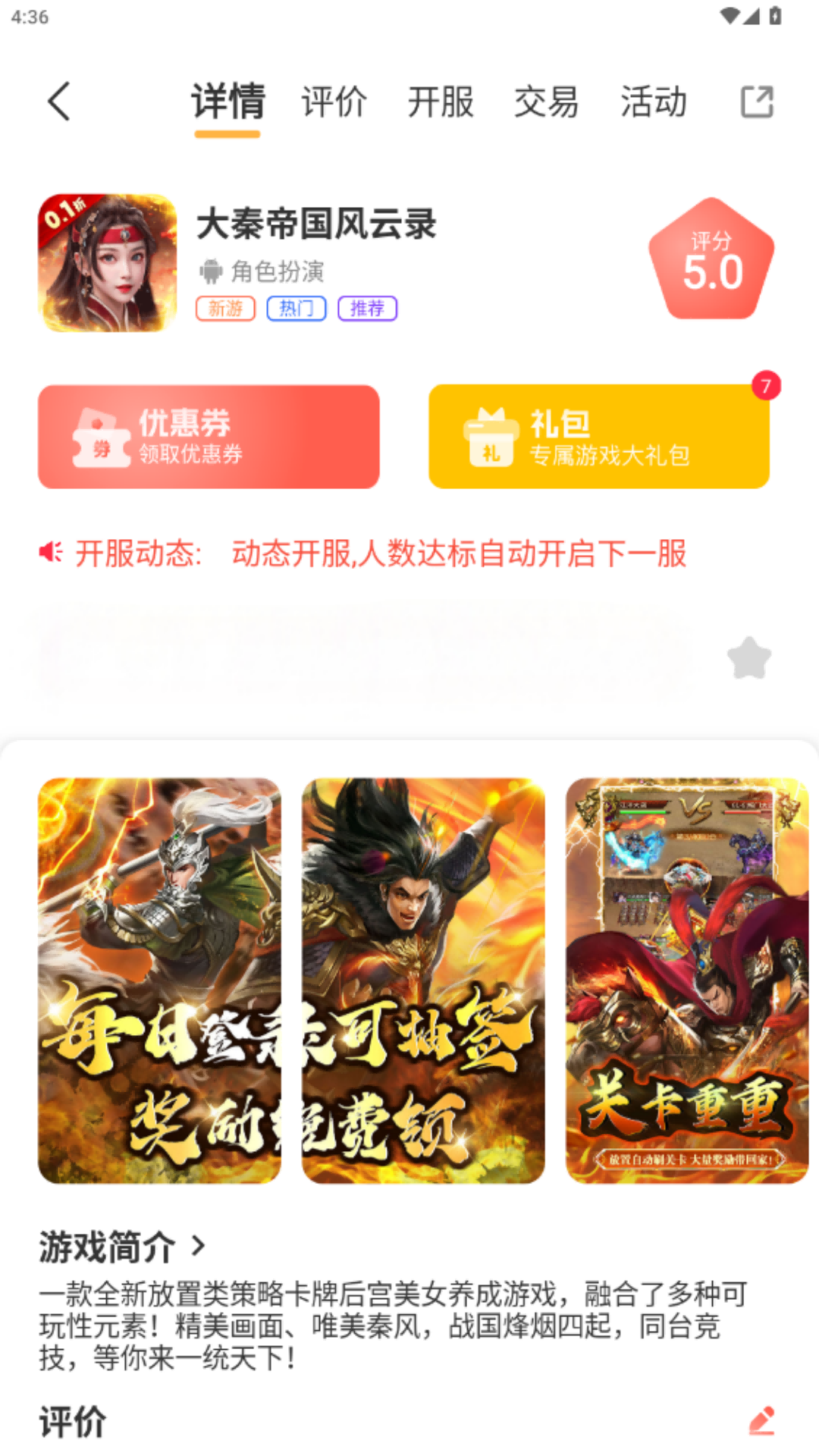Select the 新游 tag badge

tap(226, 309)
